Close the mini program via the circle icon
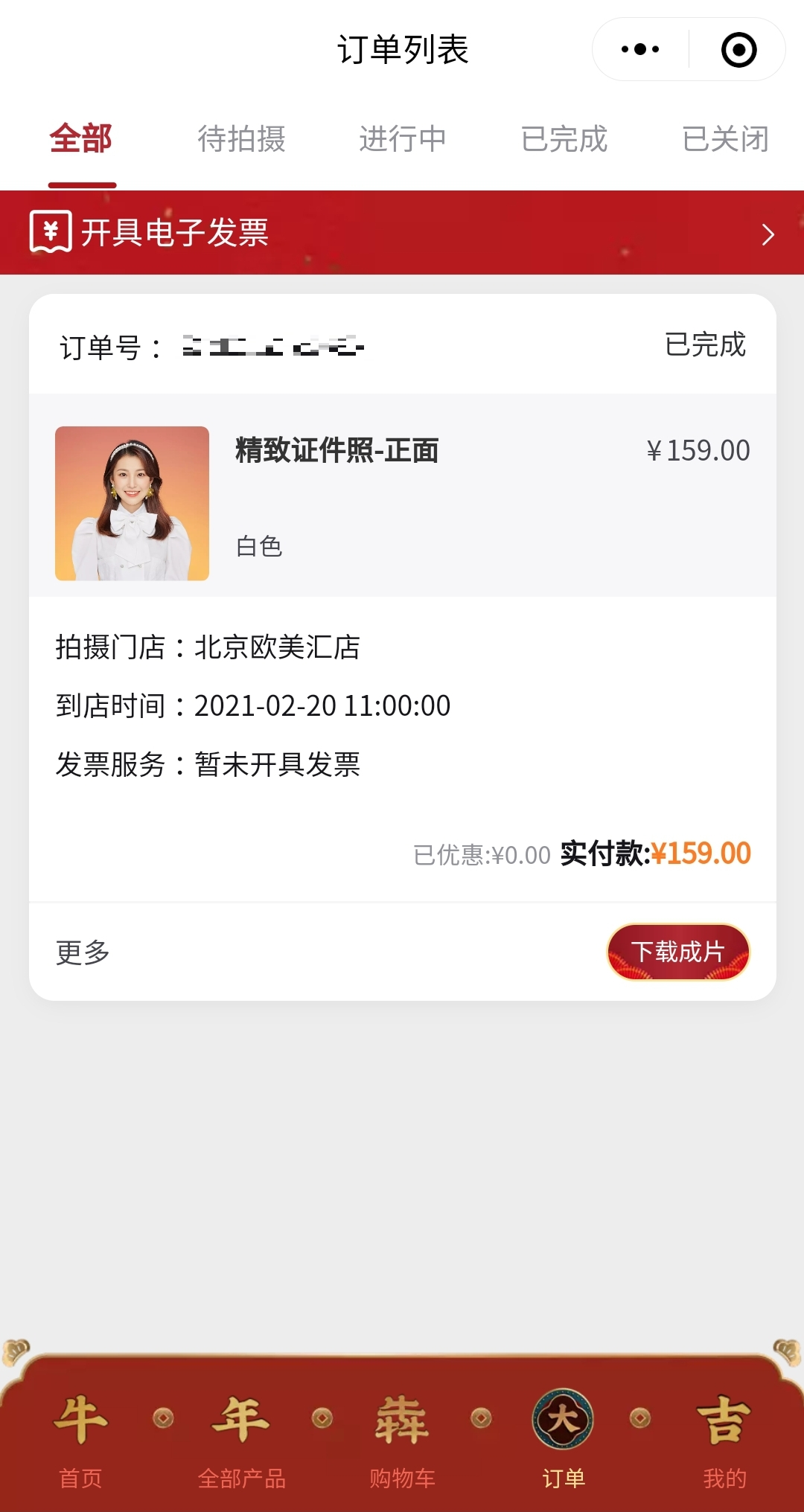This screenshot has width=804, height=1512. [738, 50]
